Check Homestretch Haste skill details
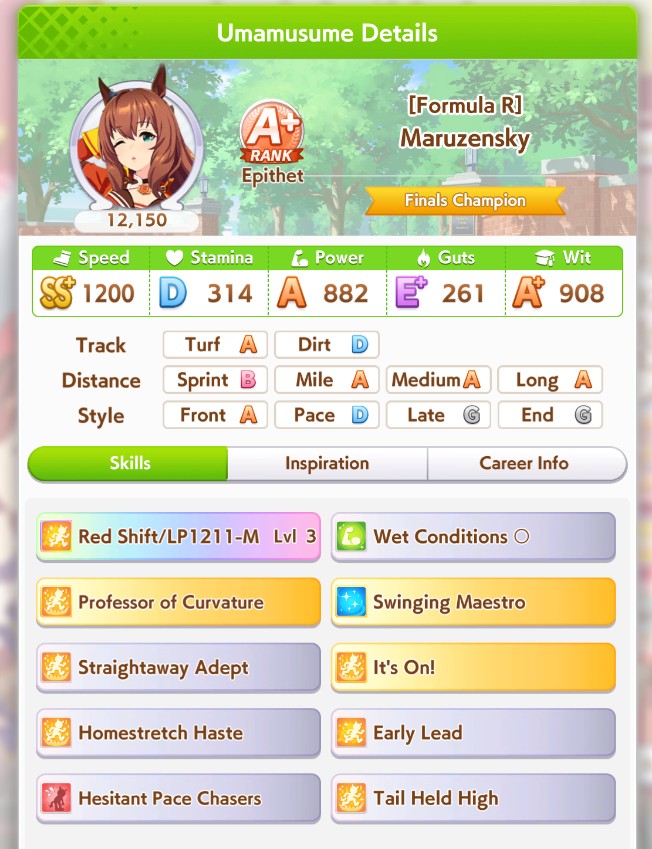 coord(179,733)
